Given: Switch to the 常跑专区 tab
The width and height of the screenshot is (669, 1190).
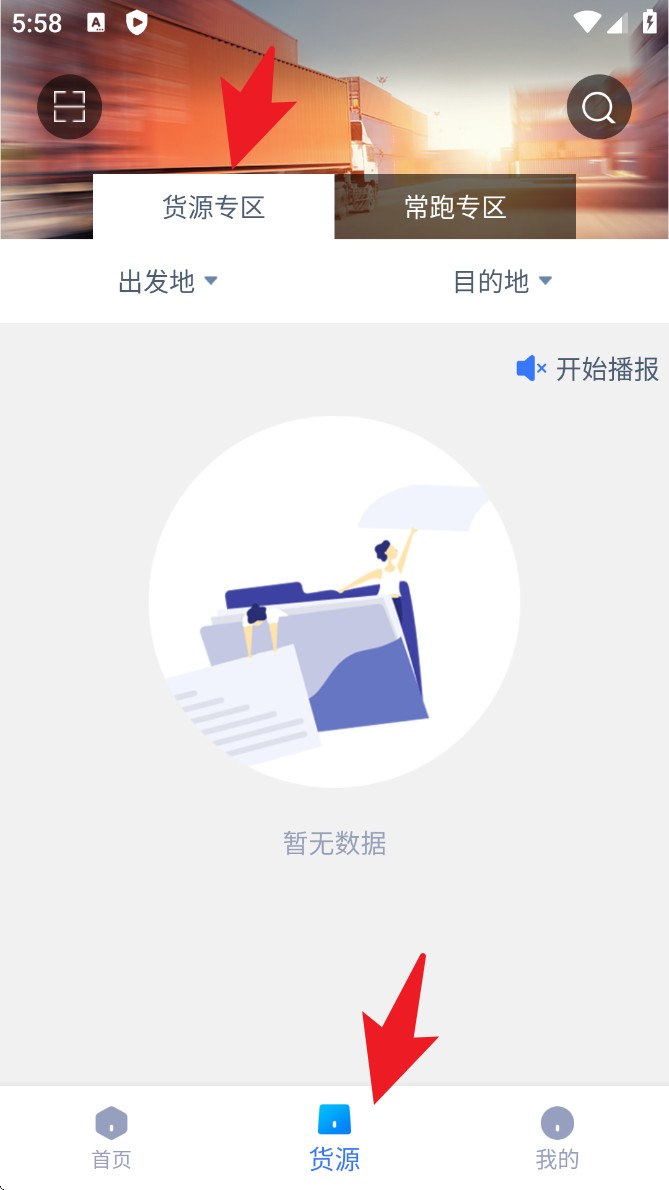Looking at the screenshot, I should 455,207.
